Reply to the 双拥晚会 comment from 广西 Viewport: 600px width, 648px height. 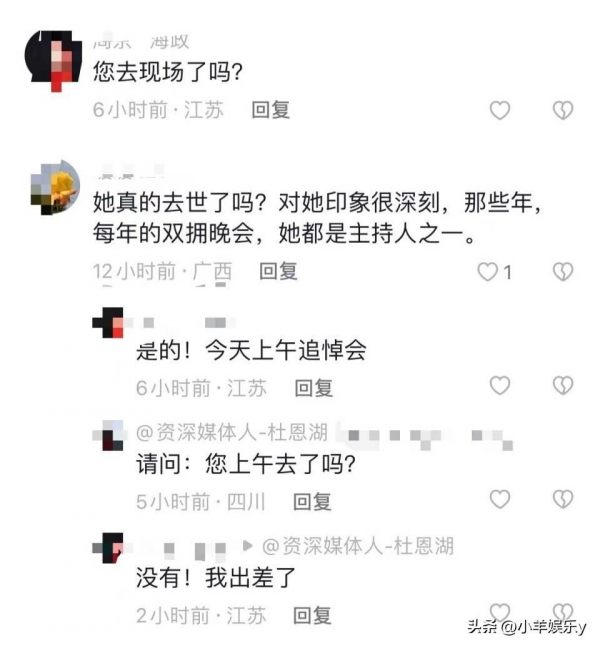278,270
